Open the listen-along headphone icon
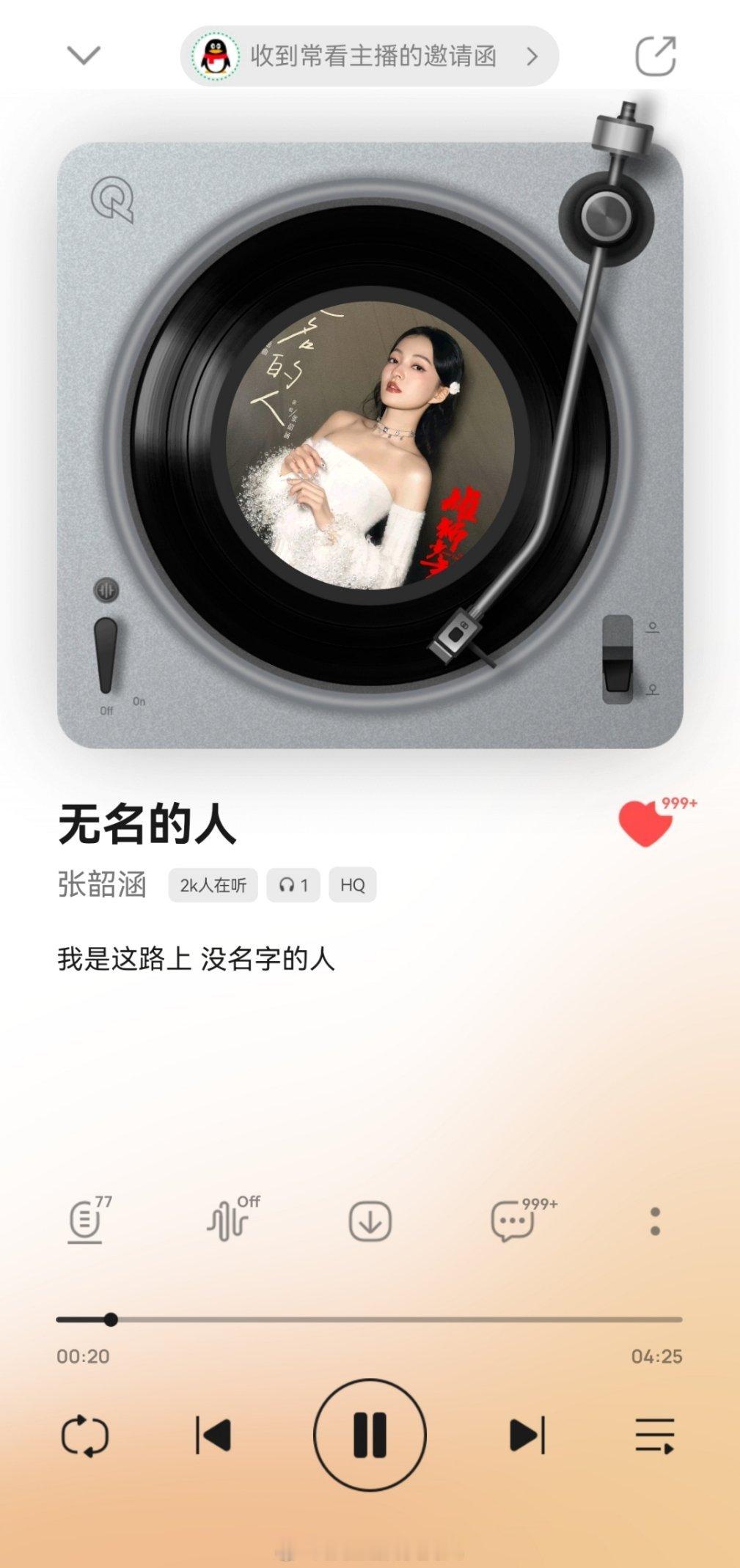The image size is (740, 1568). point(293,886)
